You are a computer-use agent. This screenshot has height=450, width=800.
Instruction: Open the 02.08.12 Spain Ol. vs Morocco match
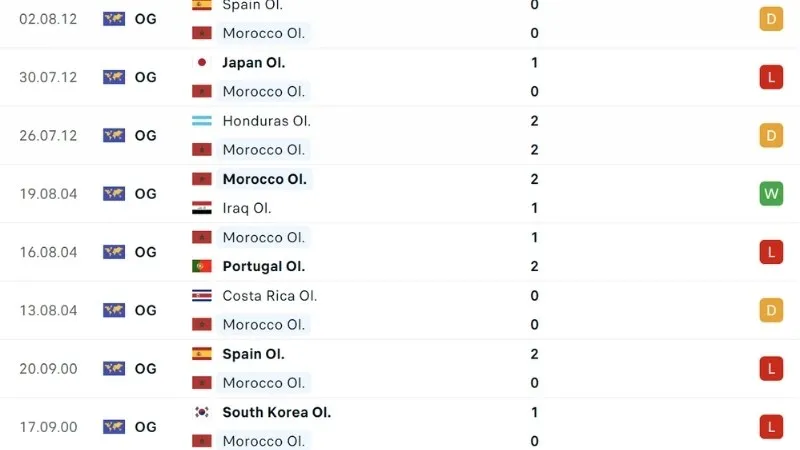(400, 19)
